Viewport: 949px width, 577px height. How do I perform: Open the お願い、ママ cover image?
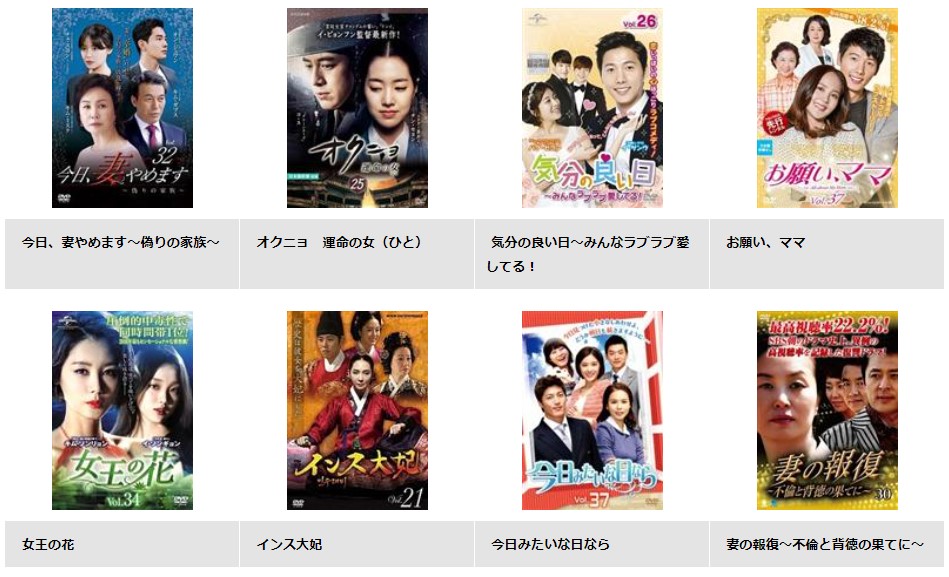click(827, 108)
